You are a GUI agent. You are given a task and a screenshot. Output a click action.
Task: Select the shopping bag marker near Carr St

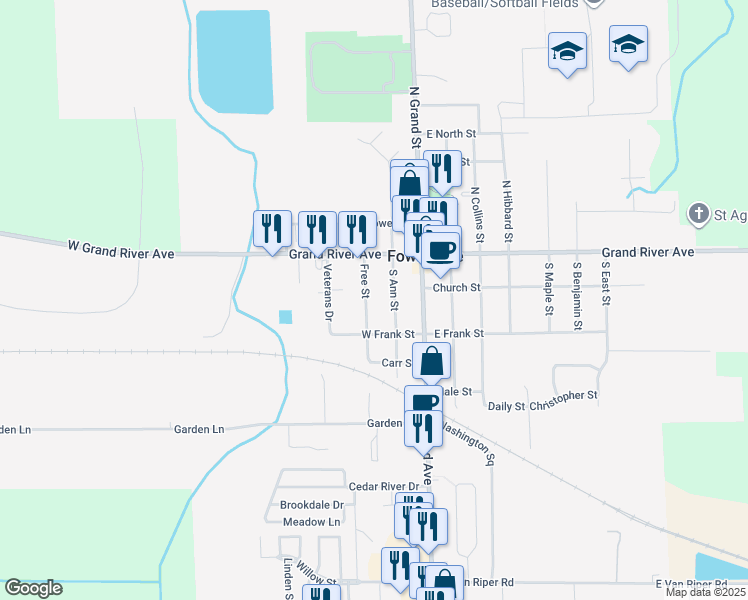click(x=431, y=361)
